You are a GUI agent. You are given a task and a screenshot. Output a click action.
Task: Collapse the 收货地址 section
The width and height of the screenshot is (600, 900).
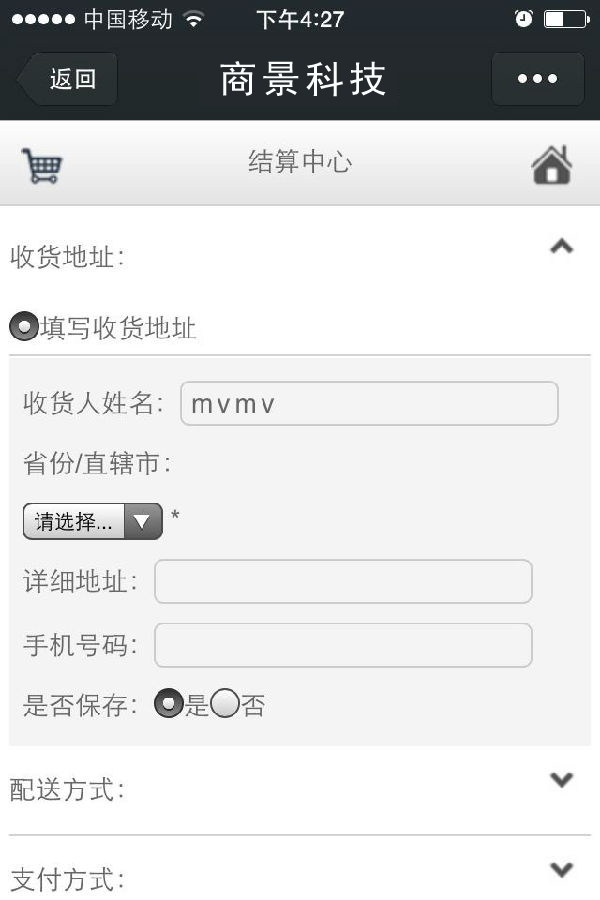pyautogui.click(x=561, y=246)
